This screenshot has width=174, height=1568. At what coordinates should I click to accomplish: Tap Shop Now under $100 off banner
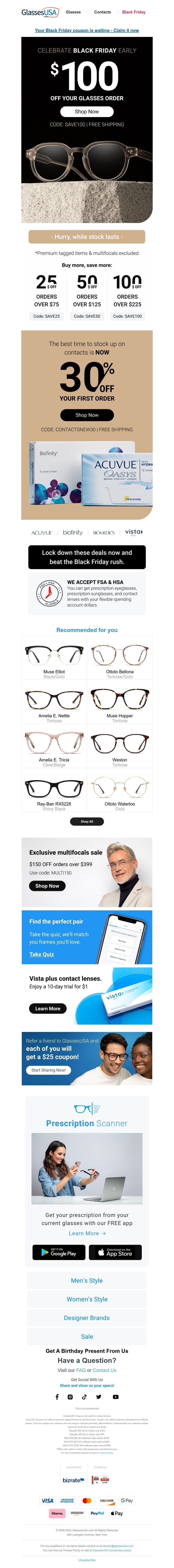[87, 111]
